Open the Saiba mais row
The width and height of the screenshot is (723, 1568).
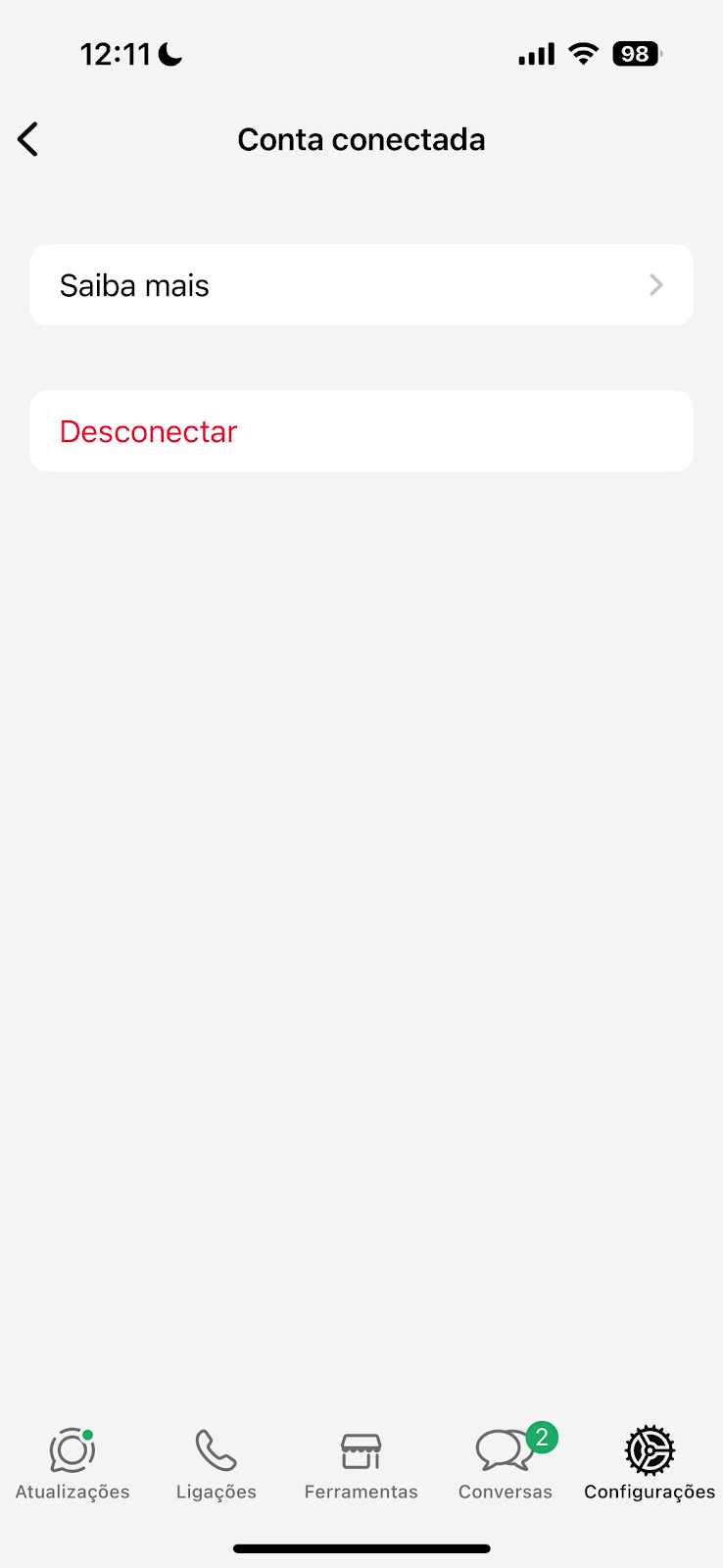[x=361, y=285]
